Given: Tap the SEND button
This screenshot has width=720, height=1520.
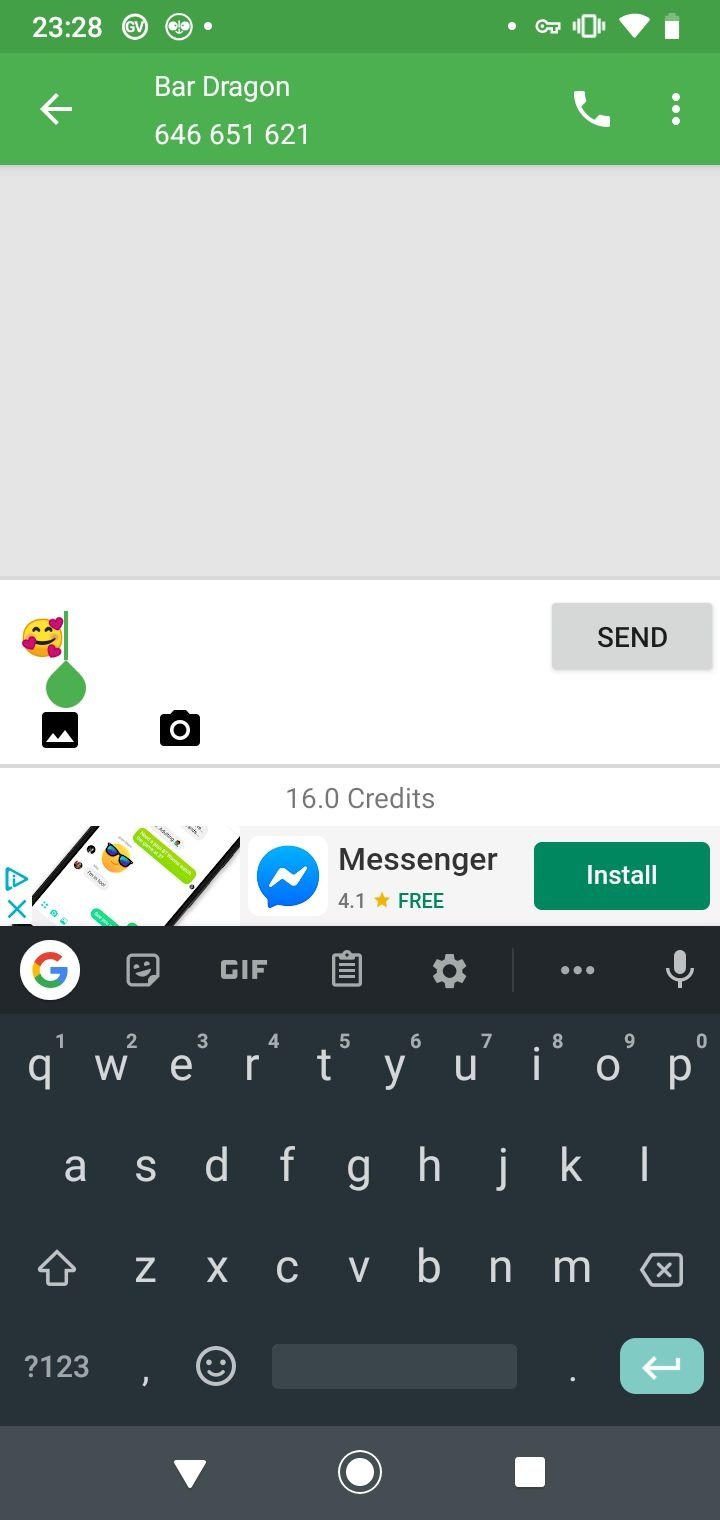Looking at the screenshot, I should tap(632, 637).
